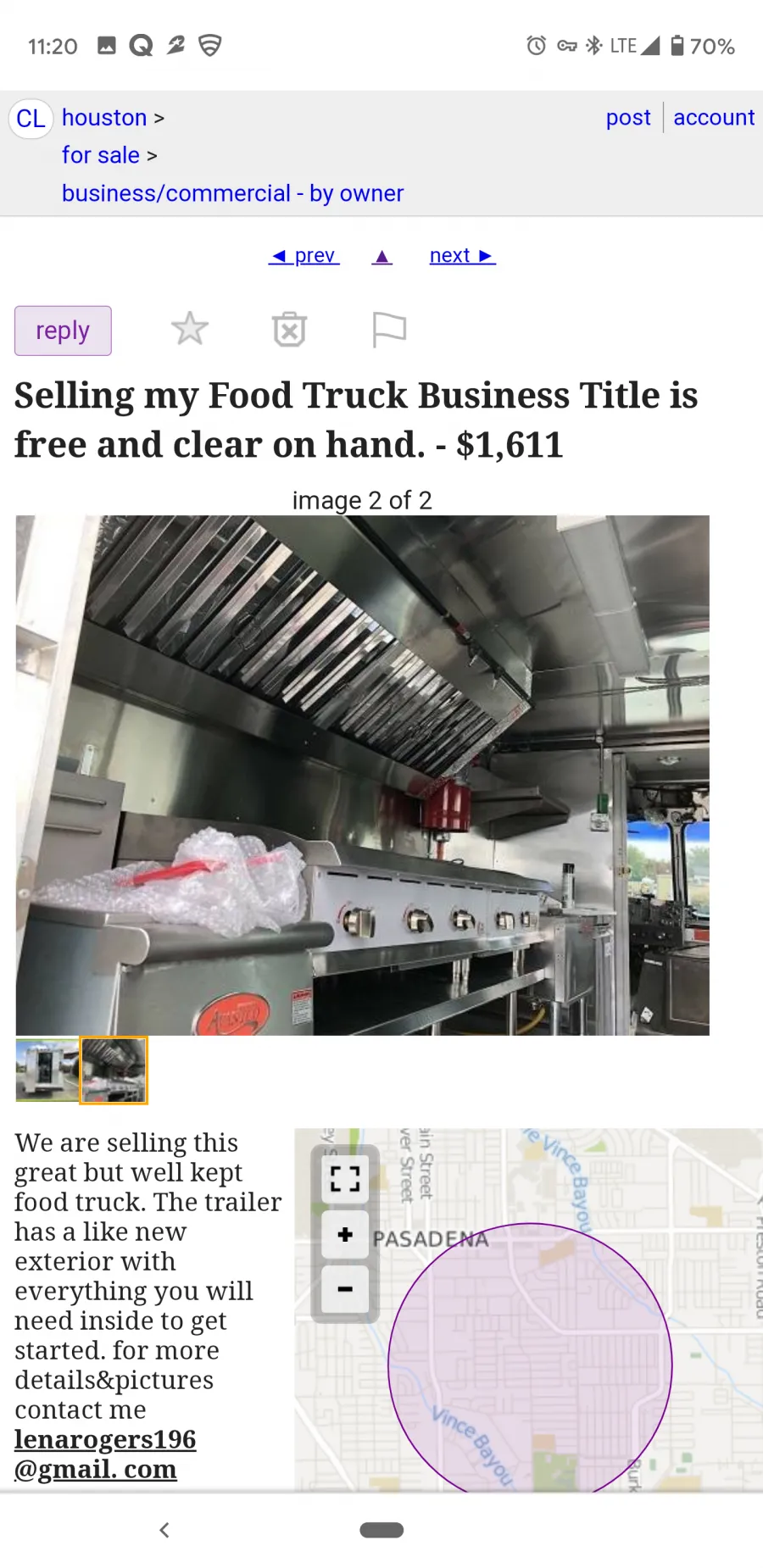Viewport: 763px width, 1568px height.
Task: Favorite this posting with the star
Action: point(190,329)
